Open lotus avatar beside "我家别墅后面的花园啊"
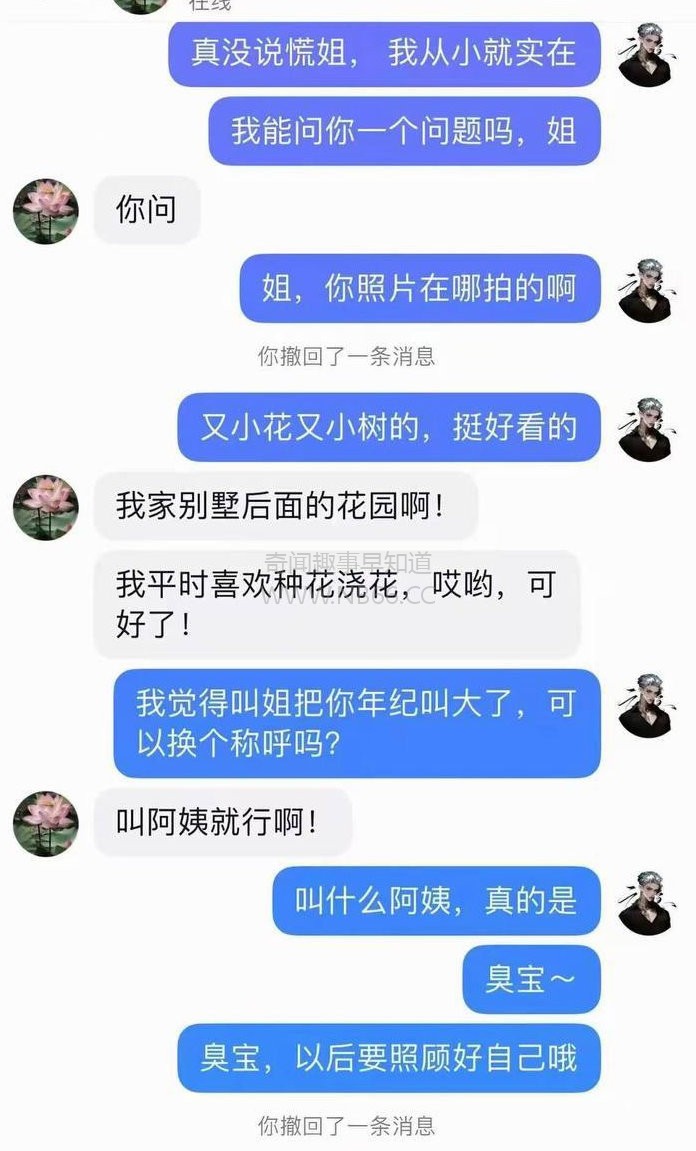 (46, 508)
